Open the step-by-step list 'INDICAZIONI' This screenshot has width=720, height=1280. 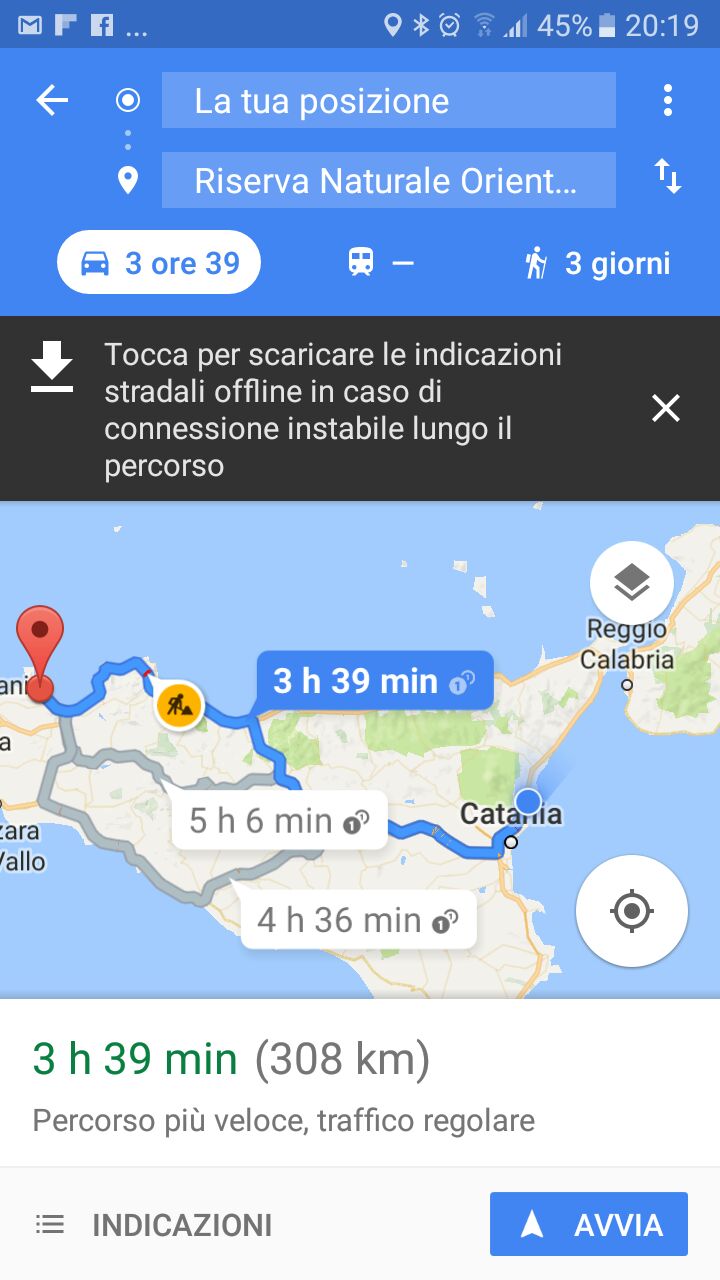tap(153, 1225)
